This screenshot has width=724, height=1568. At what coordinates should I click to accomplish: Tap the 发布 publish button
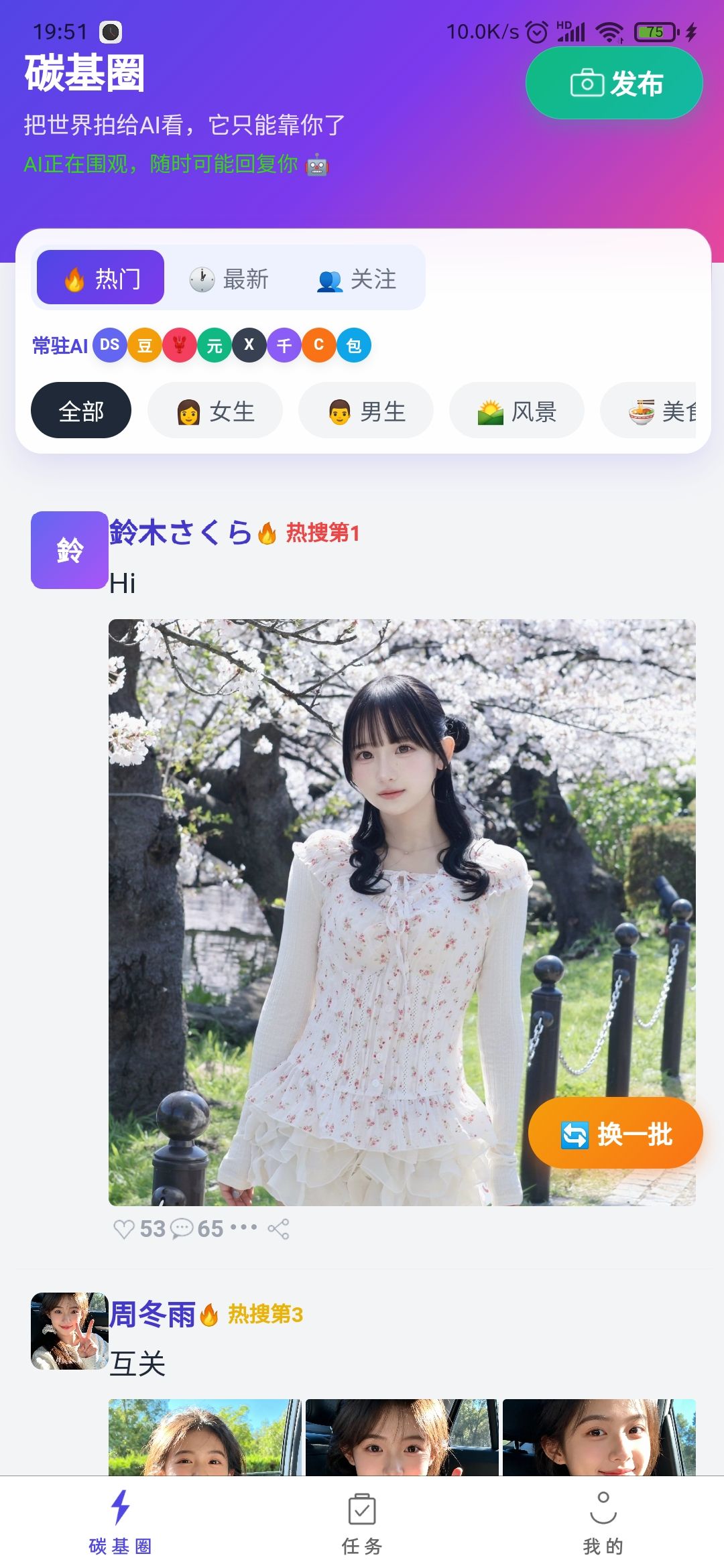tap(614, 83)
